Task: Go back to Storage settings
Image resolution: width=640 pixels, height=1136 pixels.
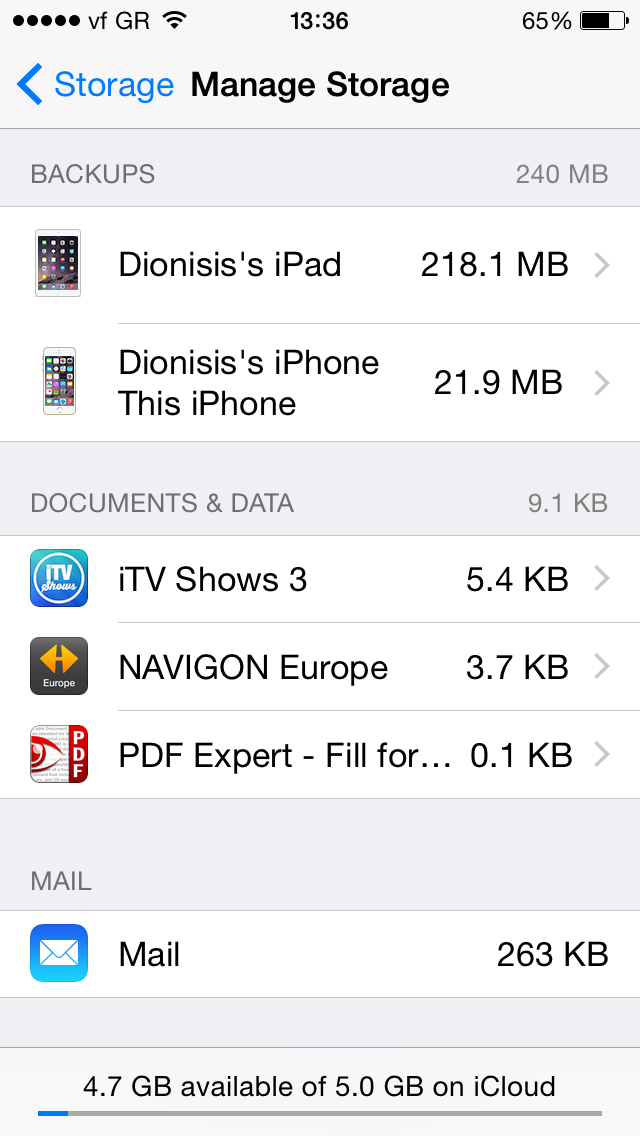Action: [95, 86]
